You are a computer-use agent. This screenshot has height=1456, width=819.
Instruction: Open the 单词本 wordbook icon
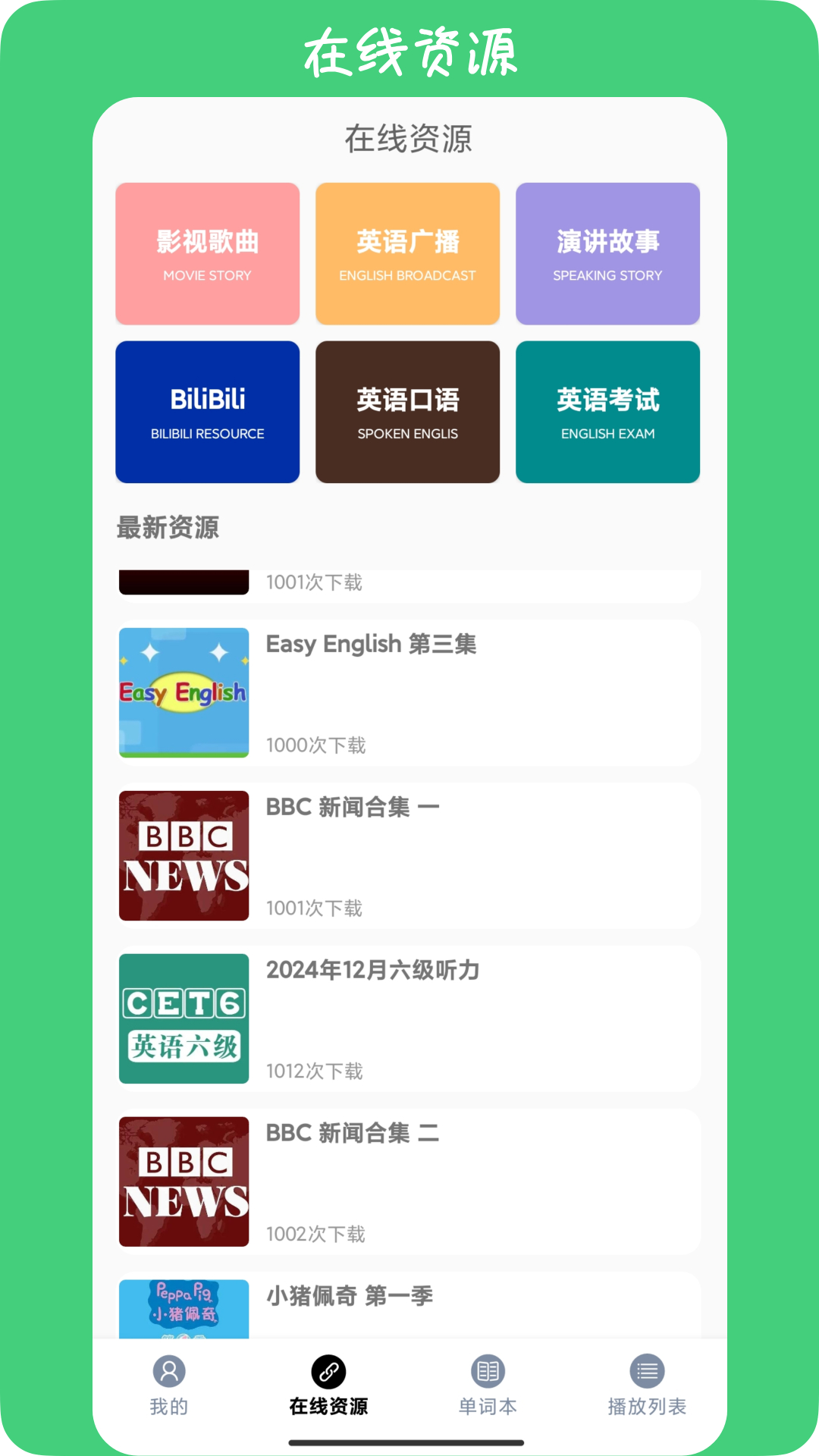pyautogui.click(x=487, y=1371)
